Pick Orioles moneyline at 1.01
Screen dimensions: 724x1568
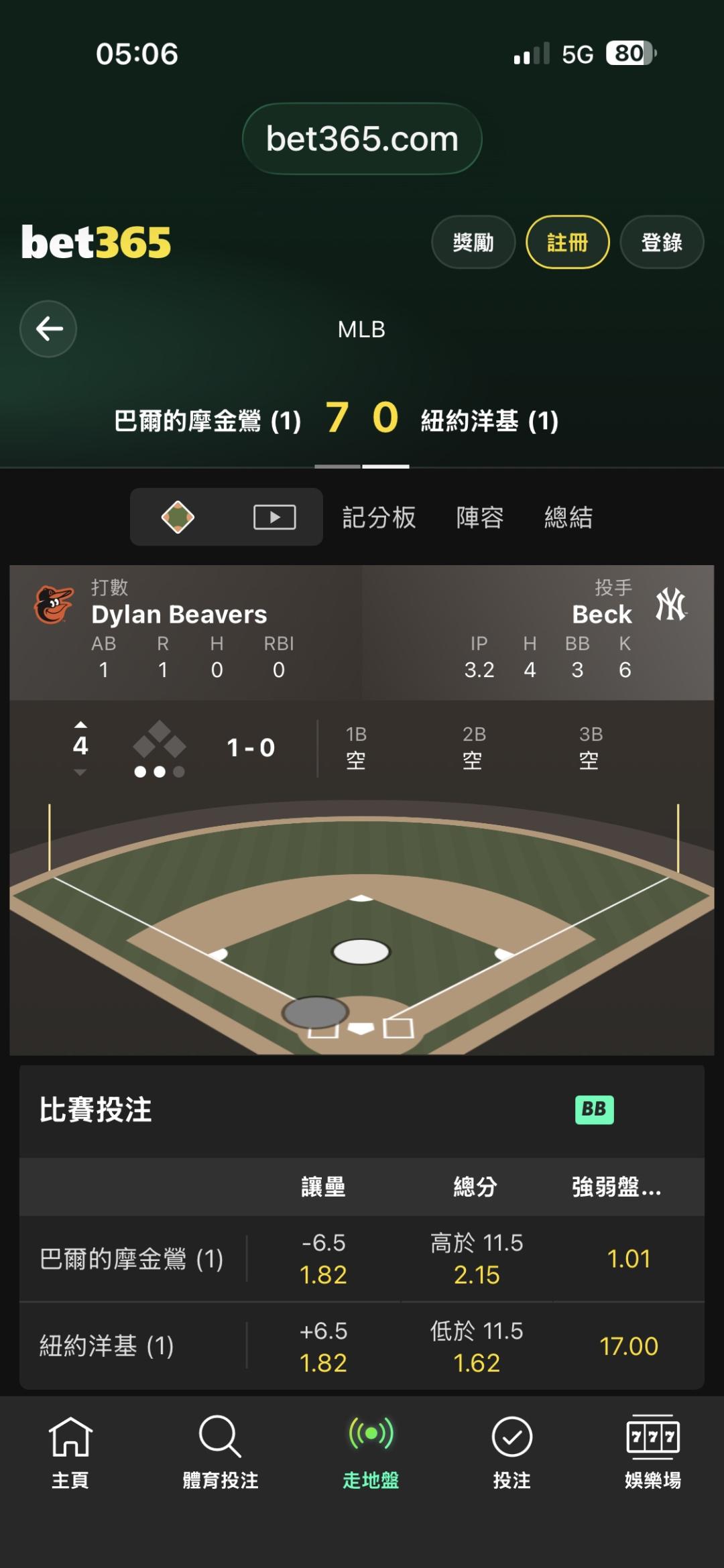(629, 1258)
